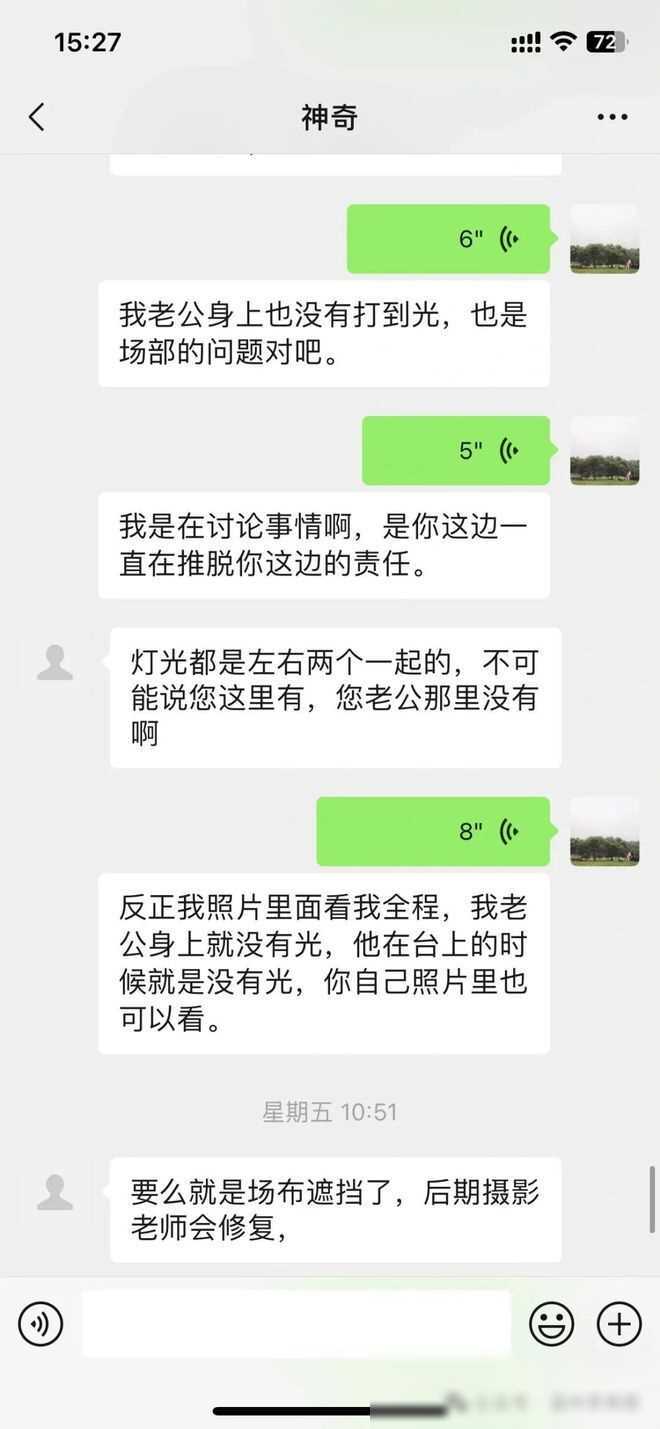Go back to the chat list
Image resolution: width=660 pixels, height=1429 pixels.
pos(37,117)
